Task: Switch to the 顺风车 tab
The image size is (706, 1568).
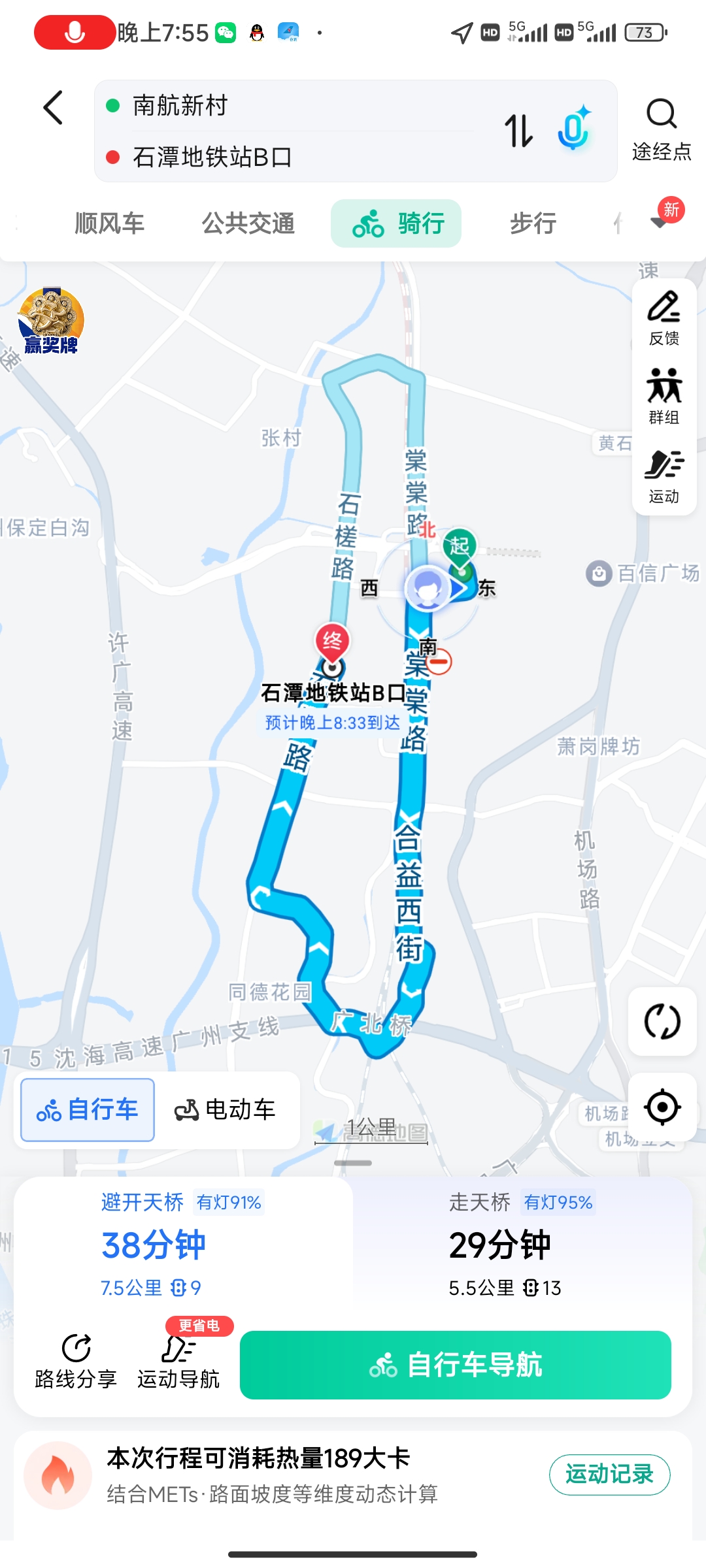Action: click(109, 223)
